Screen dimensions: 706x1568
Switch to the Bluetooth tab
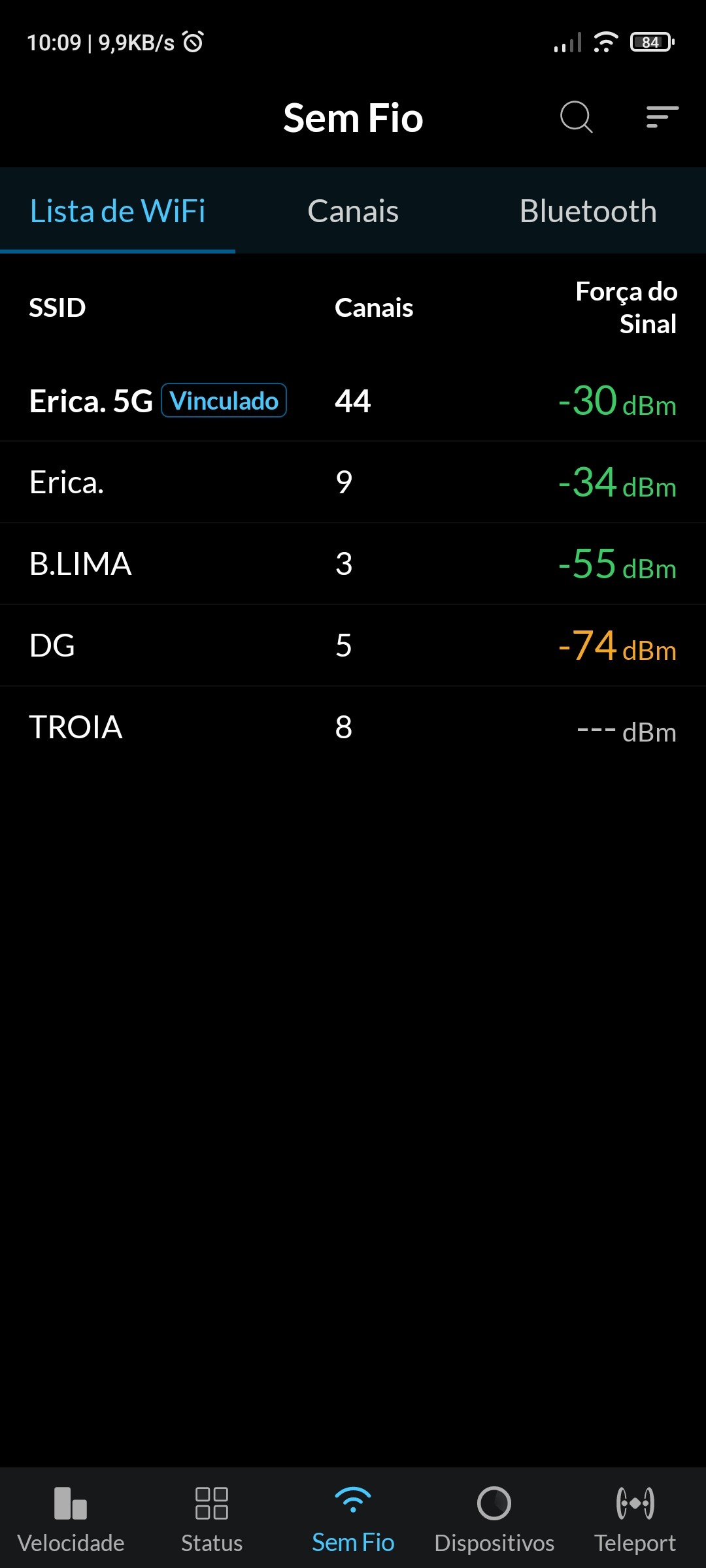pyautogui.click(x=588, y=211)
